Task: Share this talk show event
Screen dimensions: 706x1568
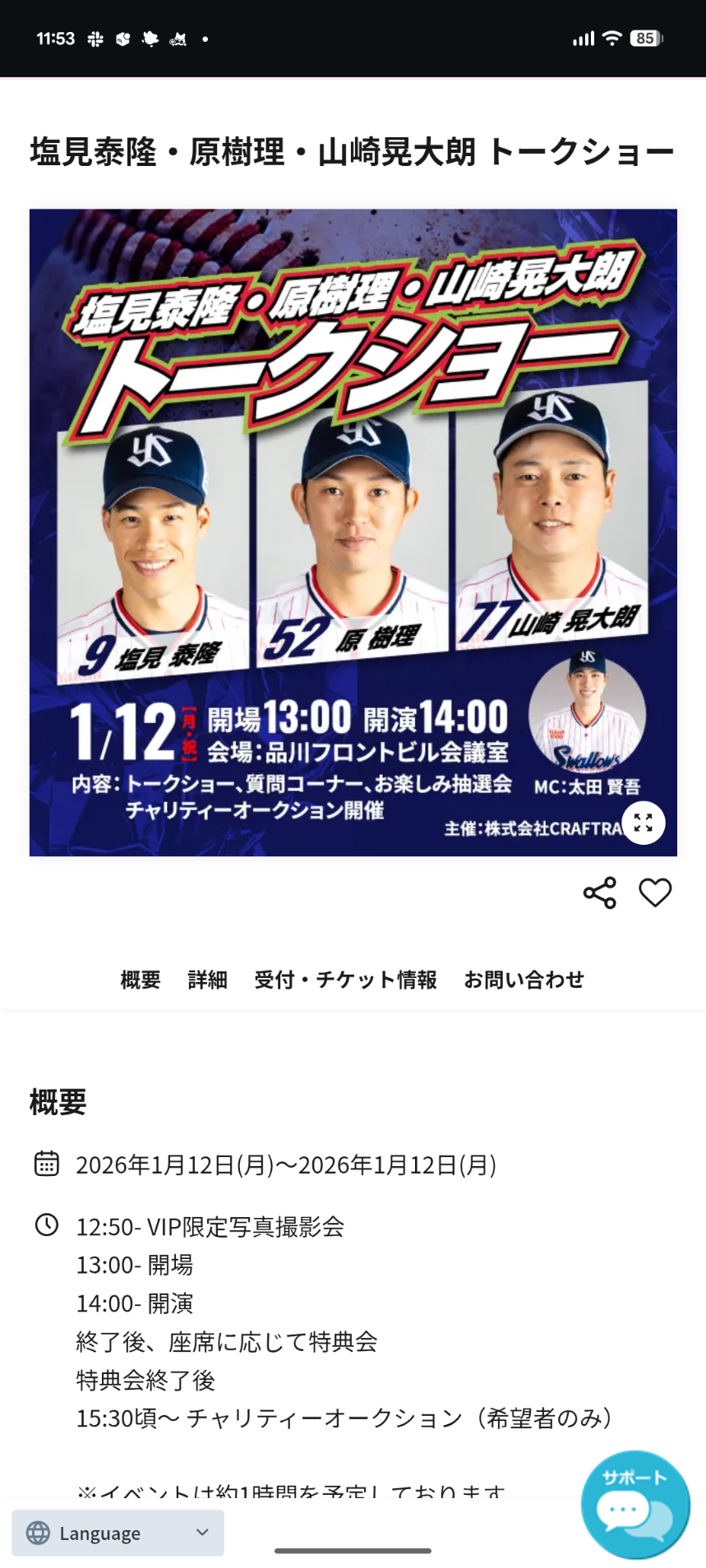Action: (x=600, y=892)
